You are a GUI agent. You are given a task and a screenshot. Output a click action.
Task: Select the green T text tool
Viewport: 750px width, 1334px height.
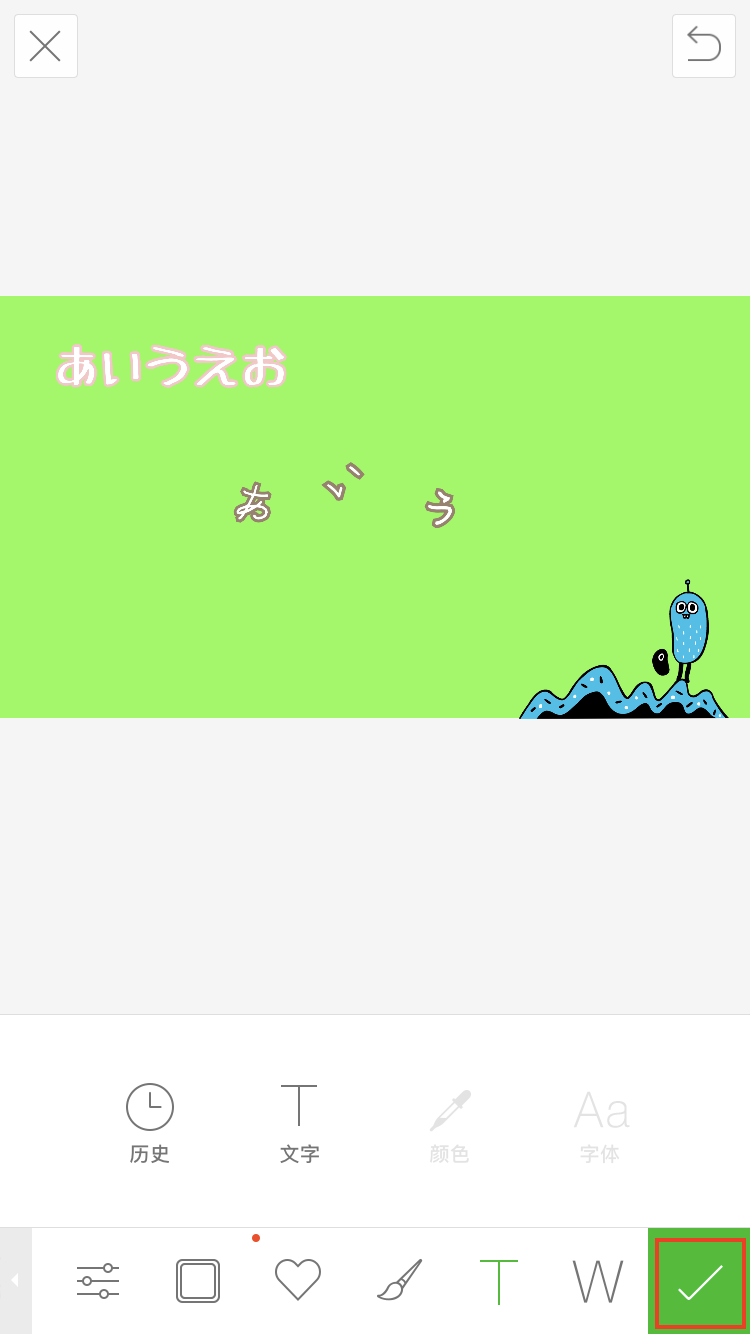tap(499, 1281)
